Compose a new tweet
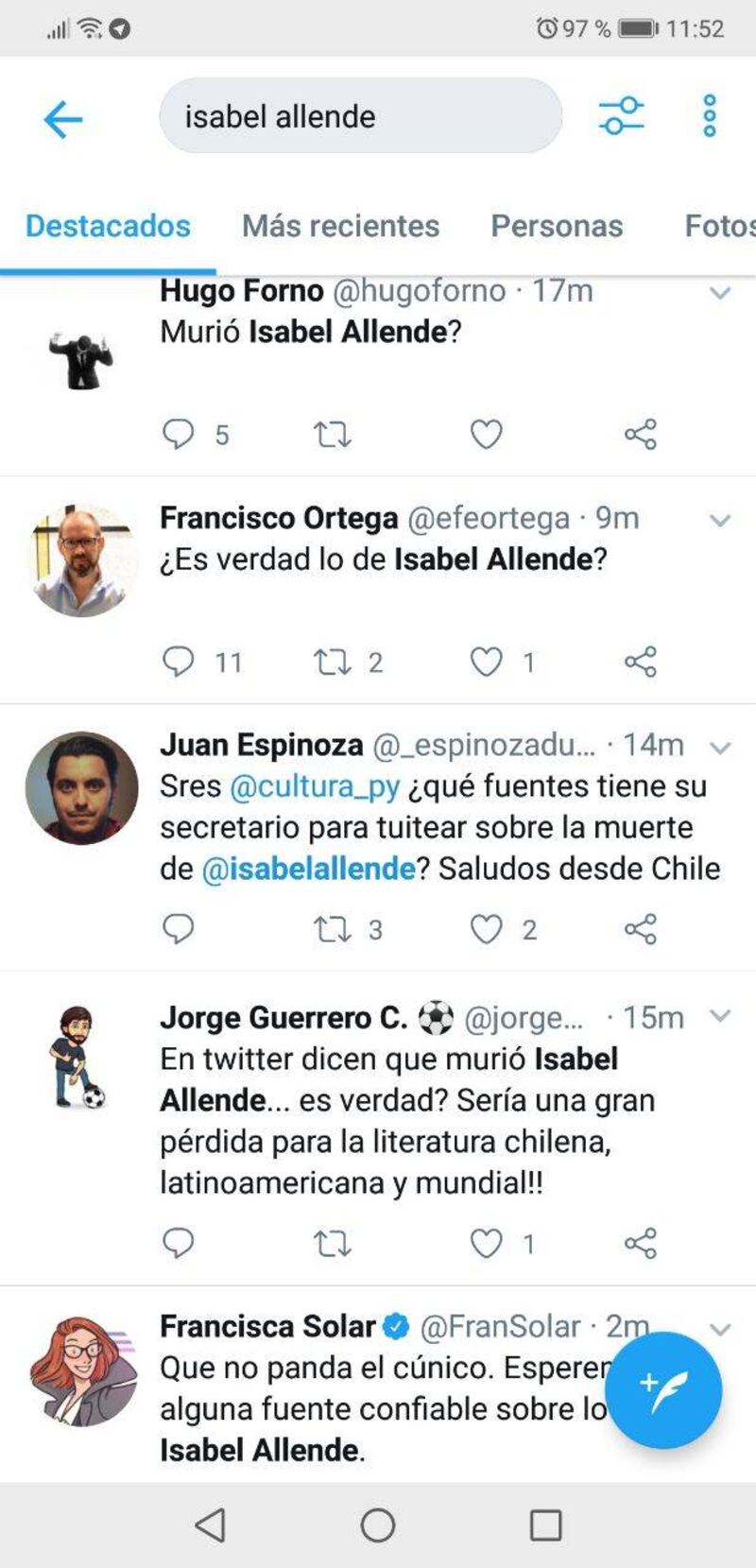 (663, 1390)
